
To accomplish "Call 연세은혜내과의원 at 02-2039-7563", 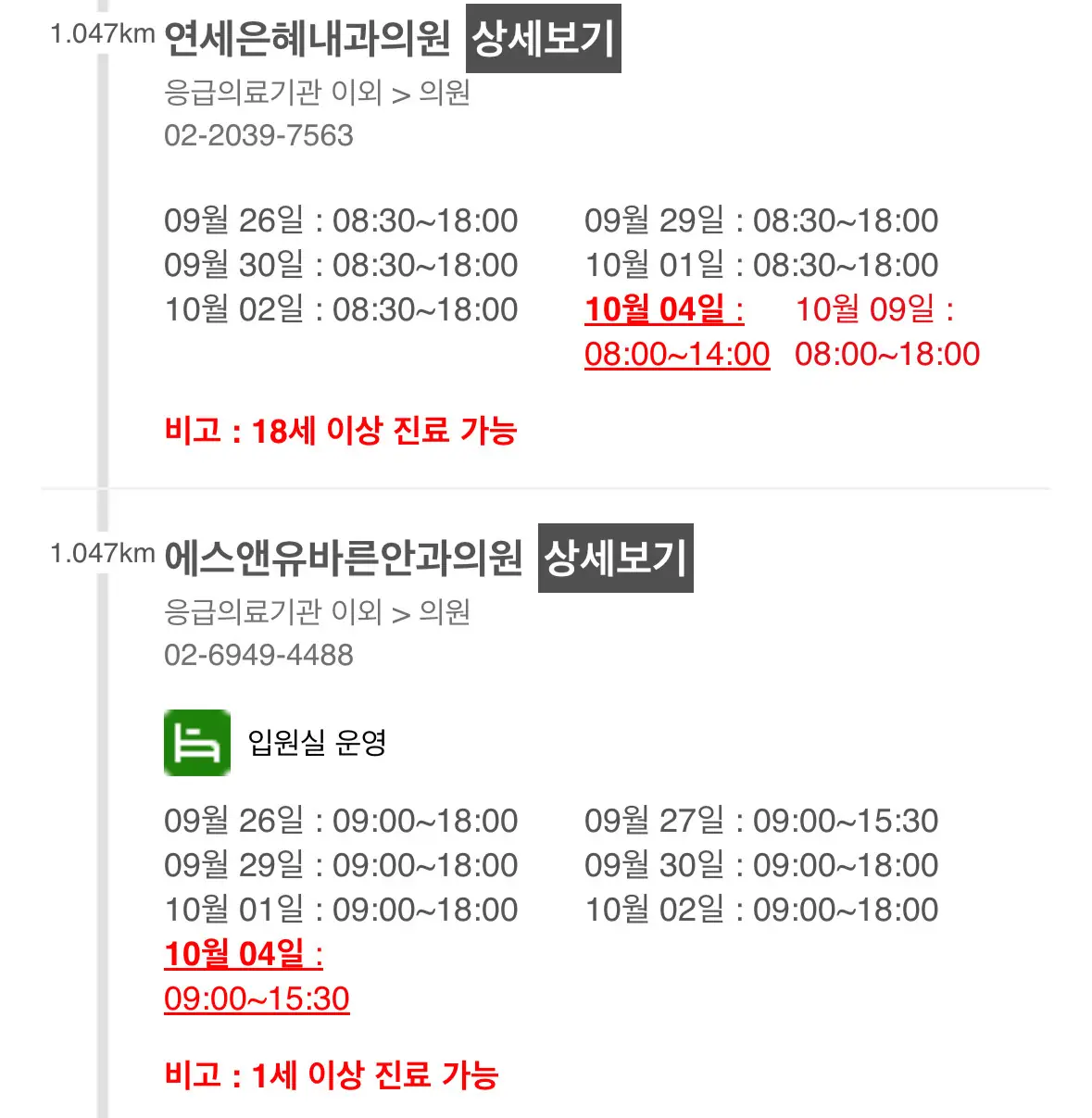I will [258, 136].
